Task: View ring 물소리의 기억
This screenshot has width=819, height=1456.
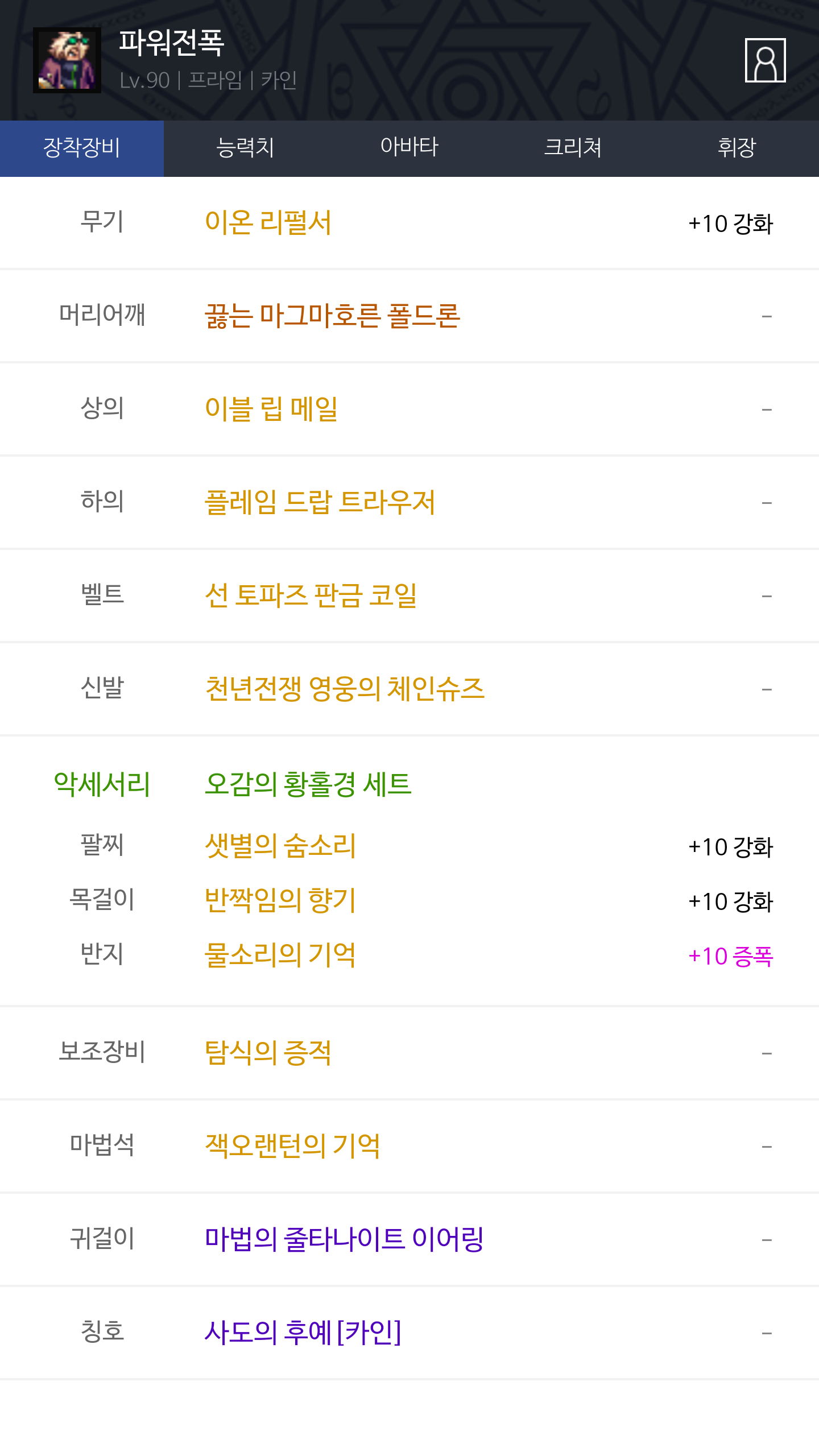Action: pyautogui.click(x=280, y=955)
